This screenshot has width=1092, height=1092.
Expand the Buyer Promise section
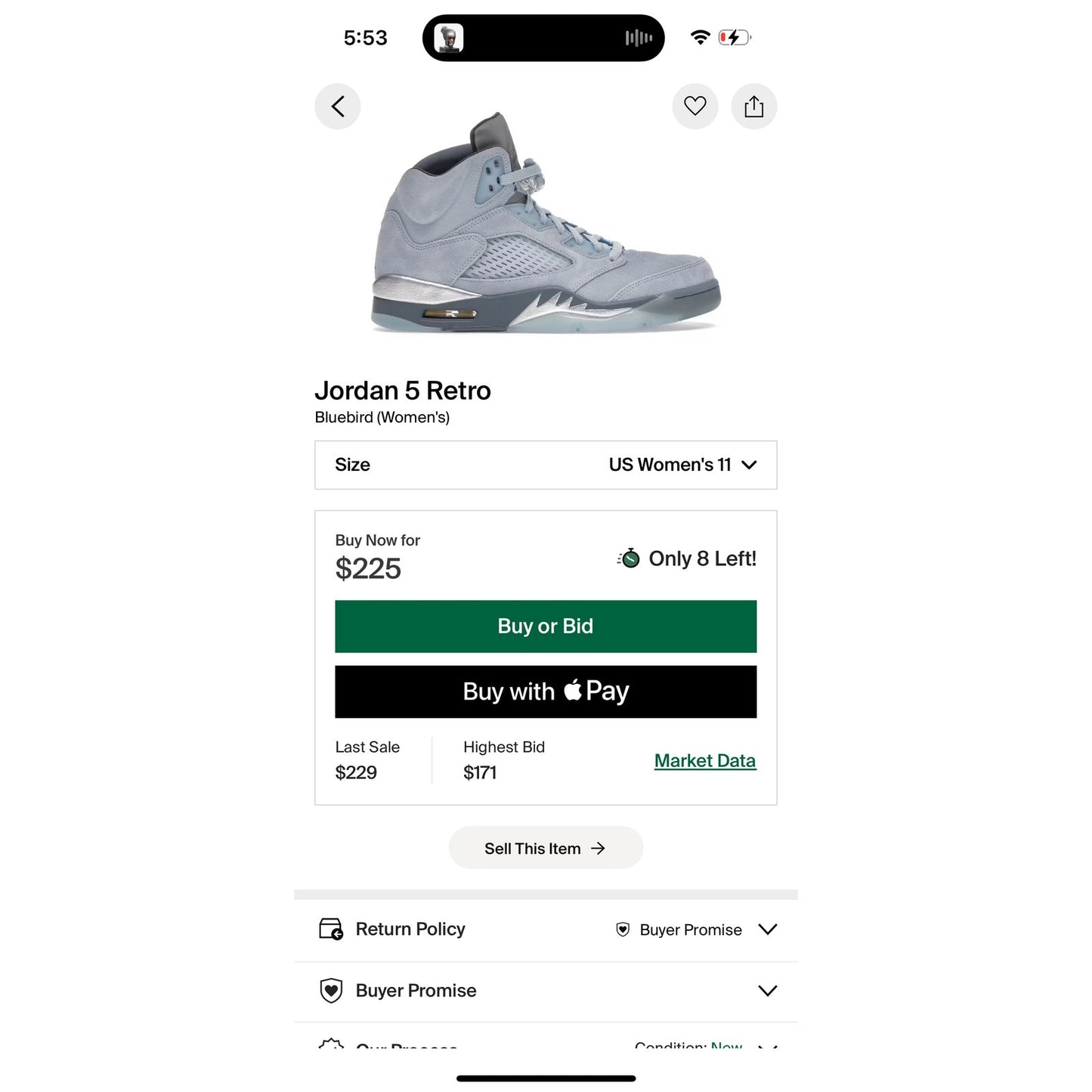click(x=545, y=991)
